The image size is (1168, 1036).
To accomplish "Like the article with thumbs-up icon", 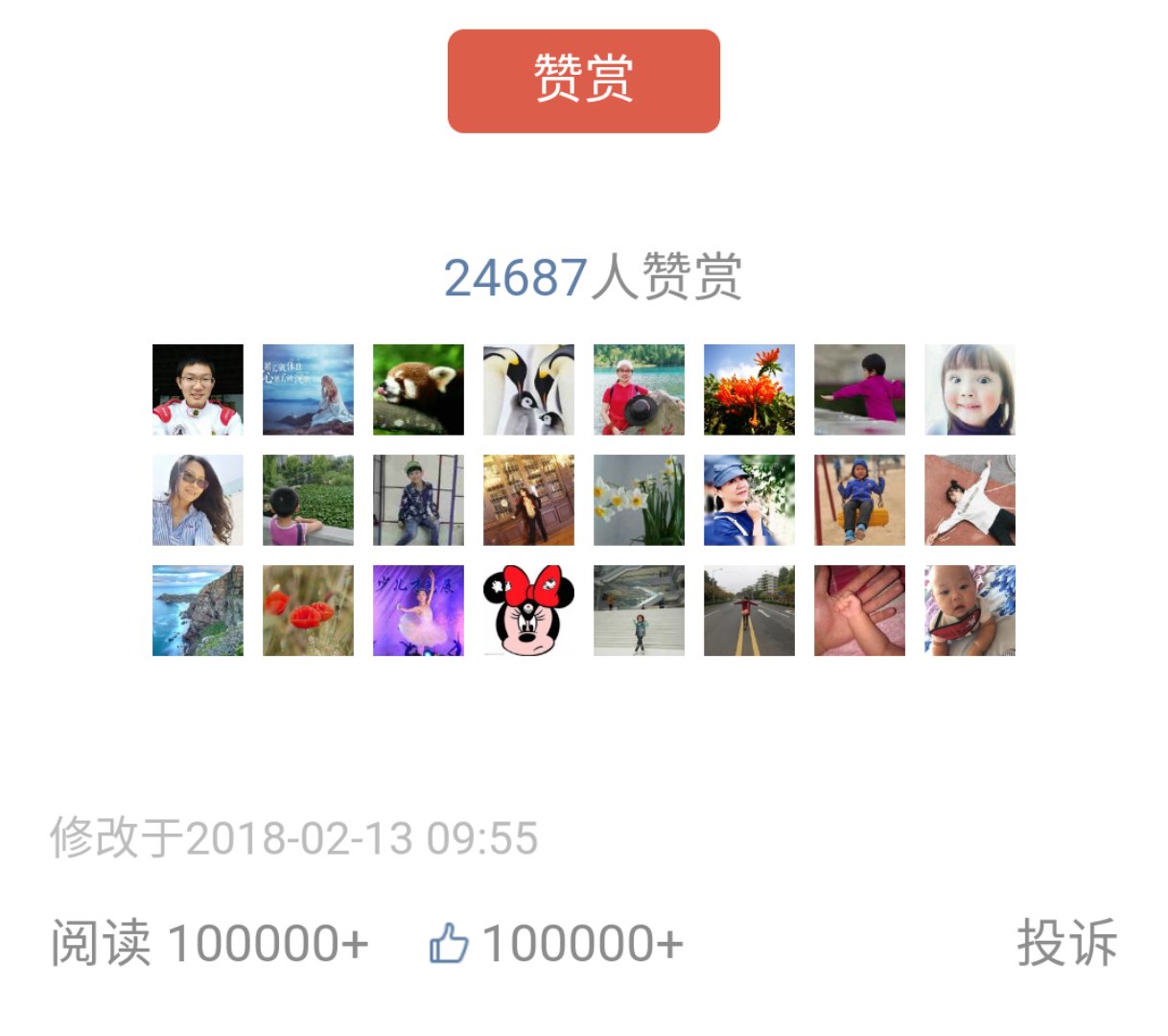I will point(449,943).
